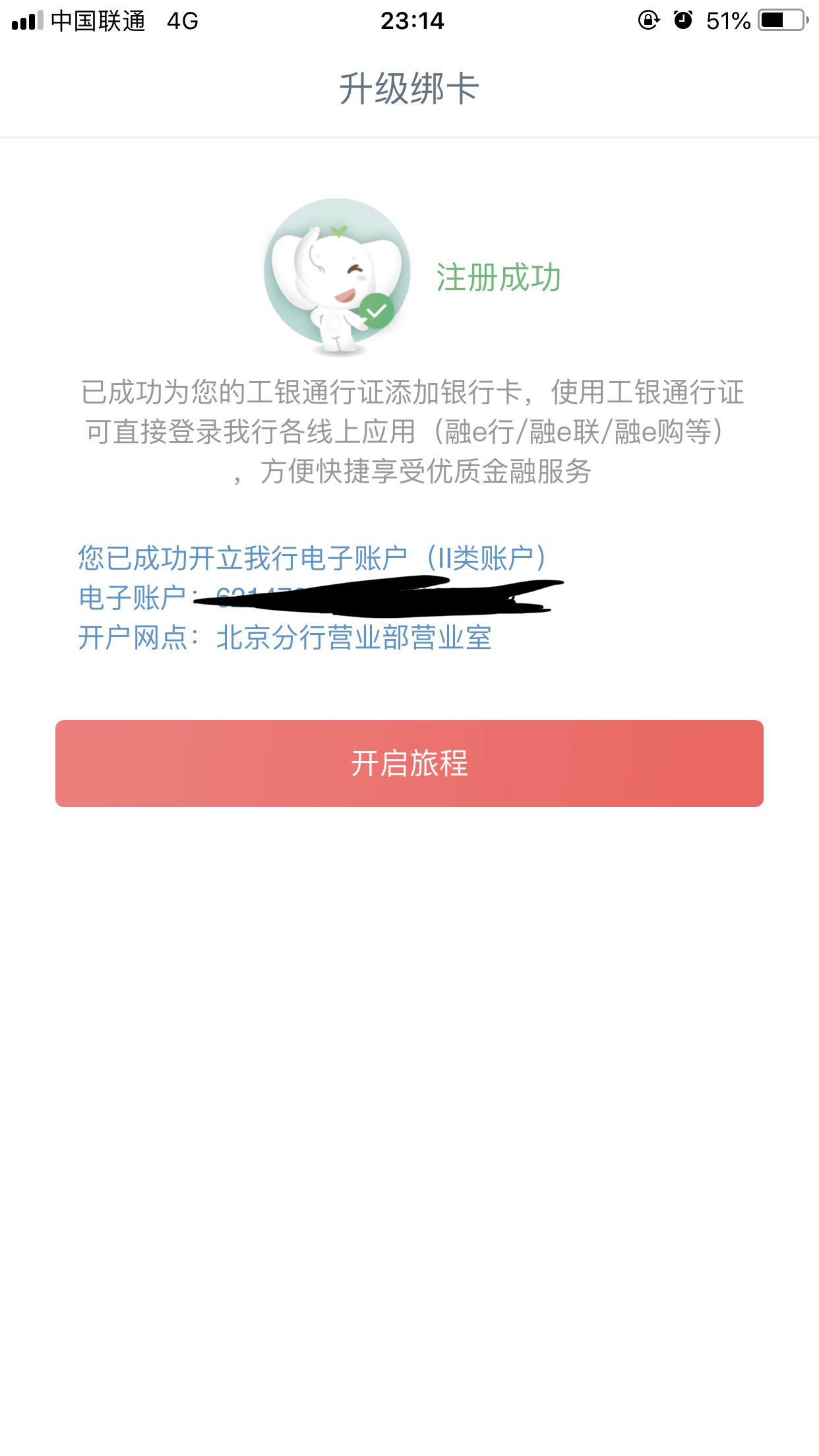Select the 北京分行营业部营业室 branch name
The height and width of the screenshot is (1456, 819).
coord(356,637)
